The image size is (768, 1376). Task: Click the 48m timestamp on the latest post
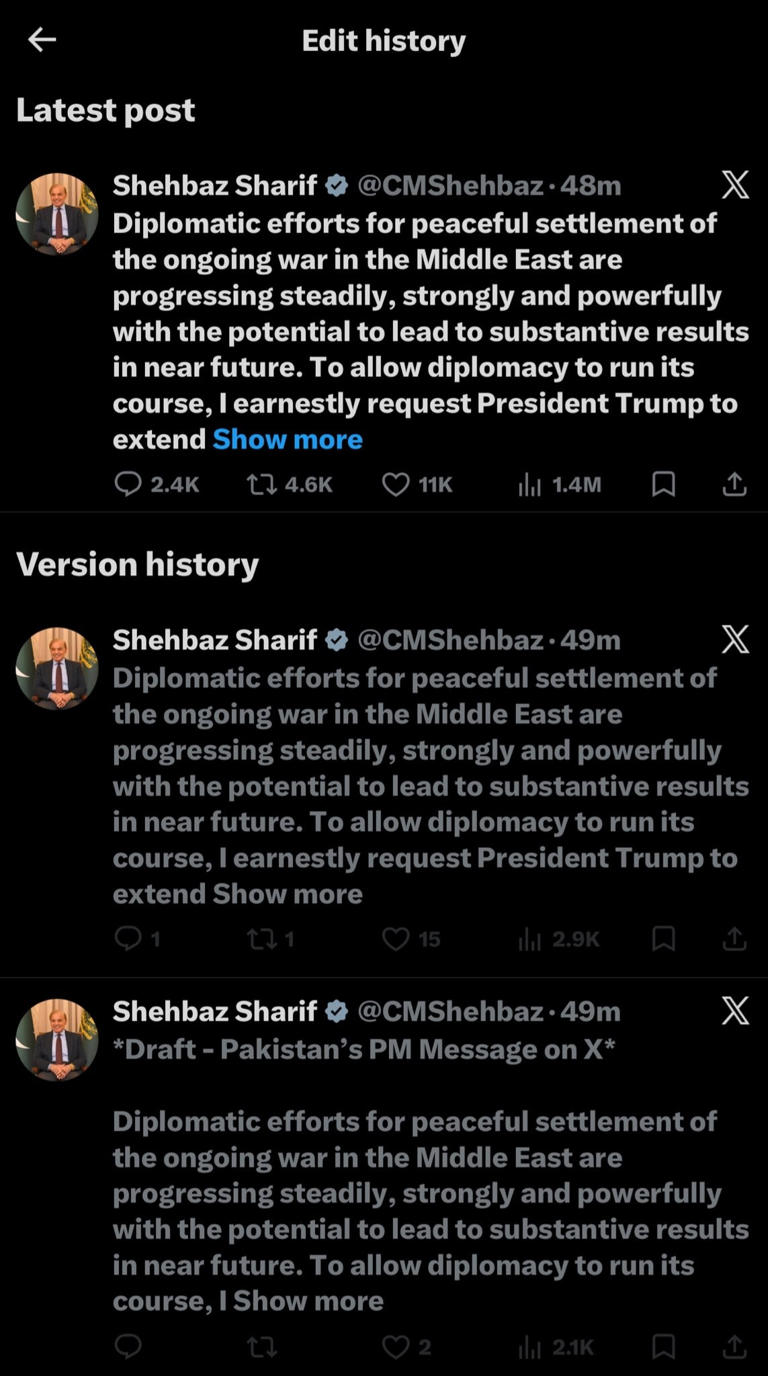click(592, 184)
